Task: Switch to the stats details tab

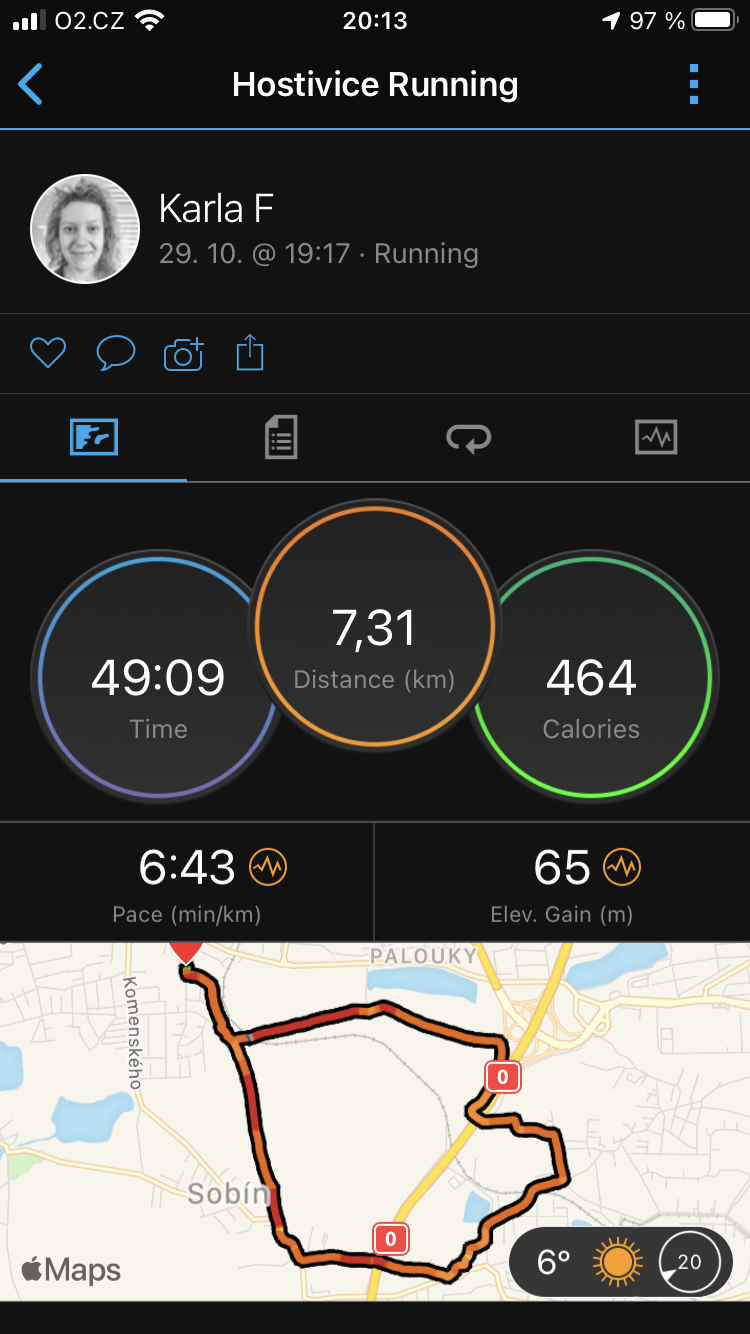Action: tap(281, 438)
